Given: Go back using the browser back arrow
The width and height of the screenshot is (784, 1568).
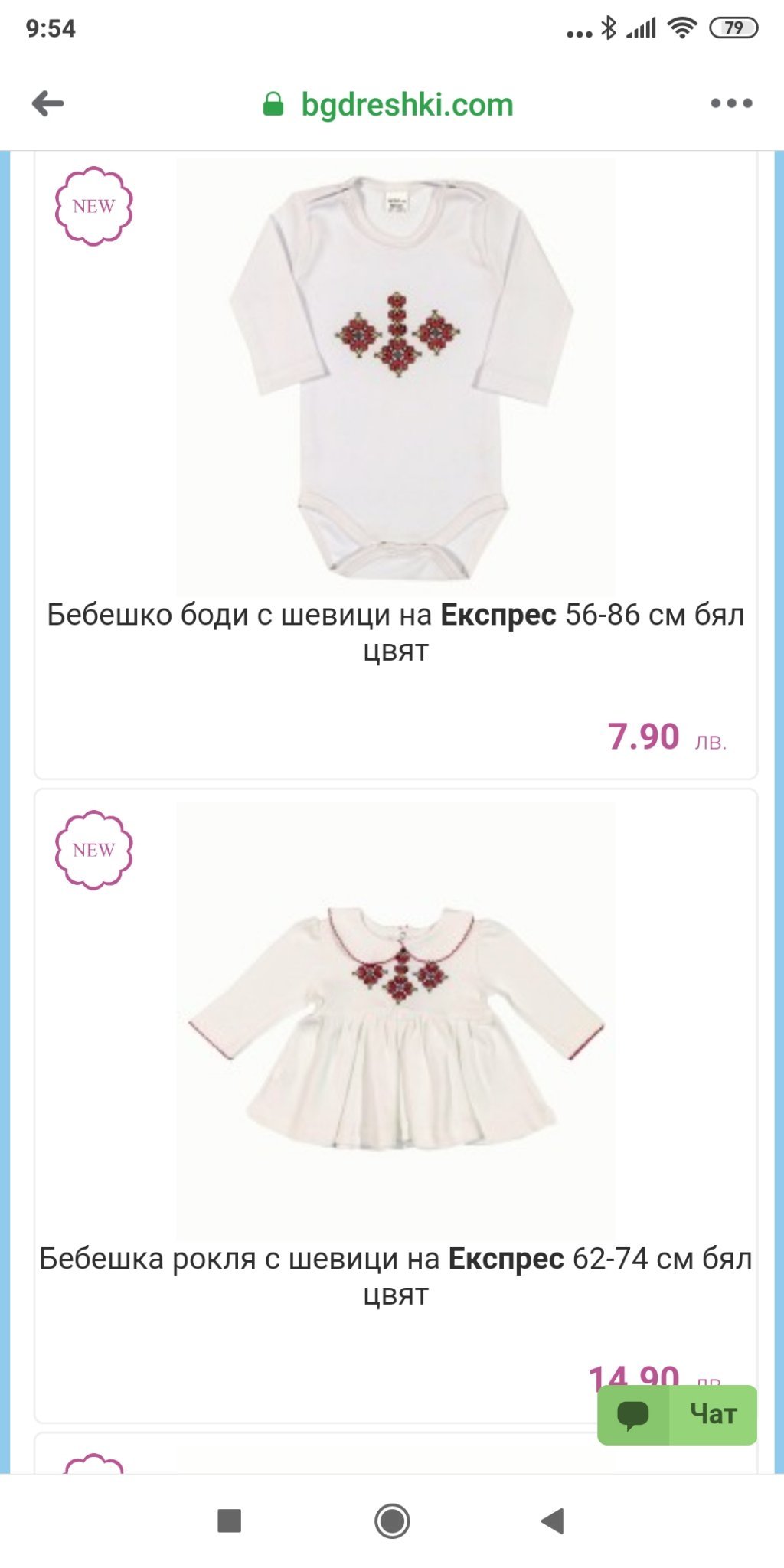Looking at the screenshot, I should click(47, 103).
